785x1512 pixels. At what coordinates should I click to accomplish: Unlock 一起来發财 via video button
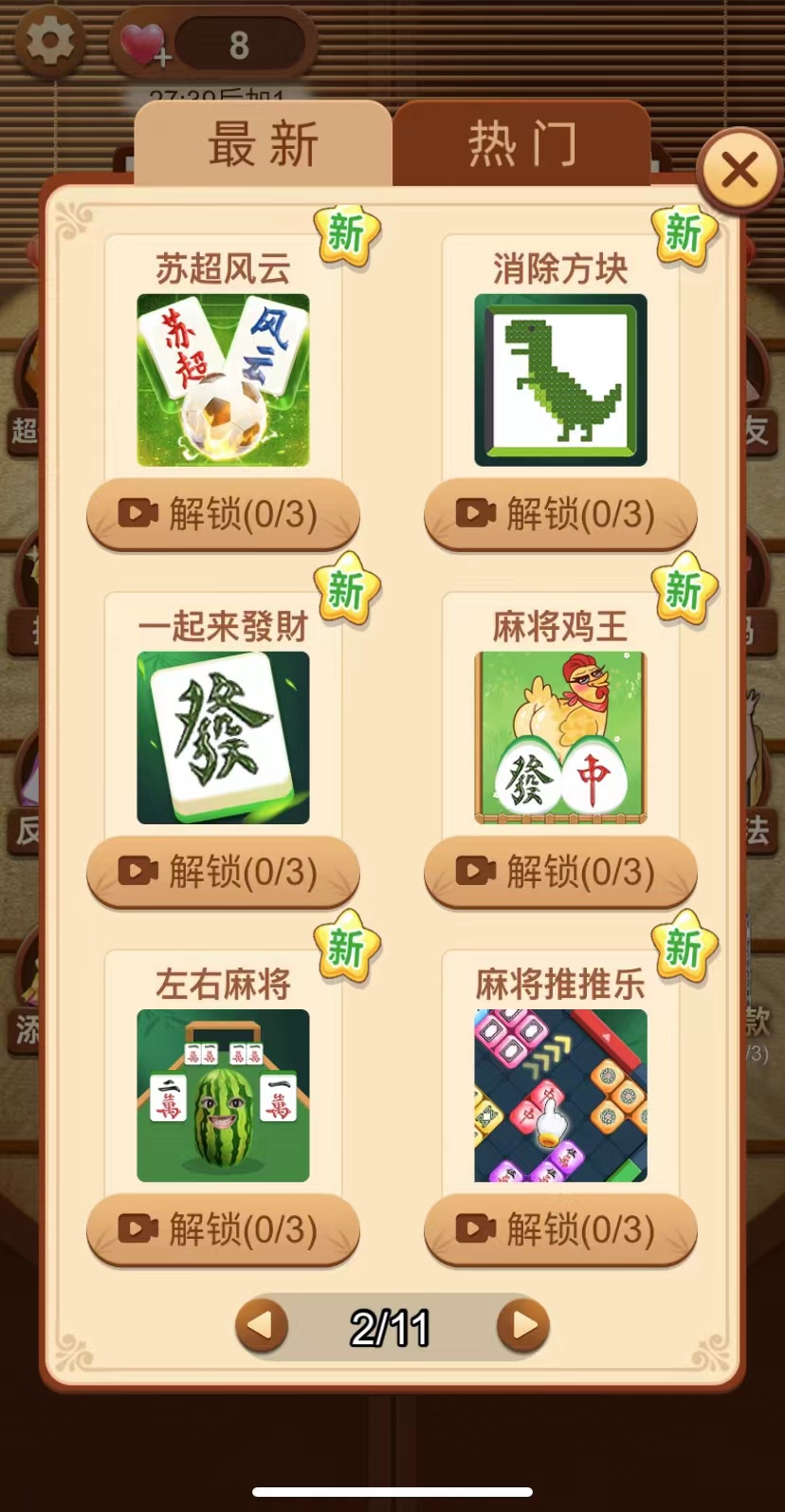tap(223, 872)
